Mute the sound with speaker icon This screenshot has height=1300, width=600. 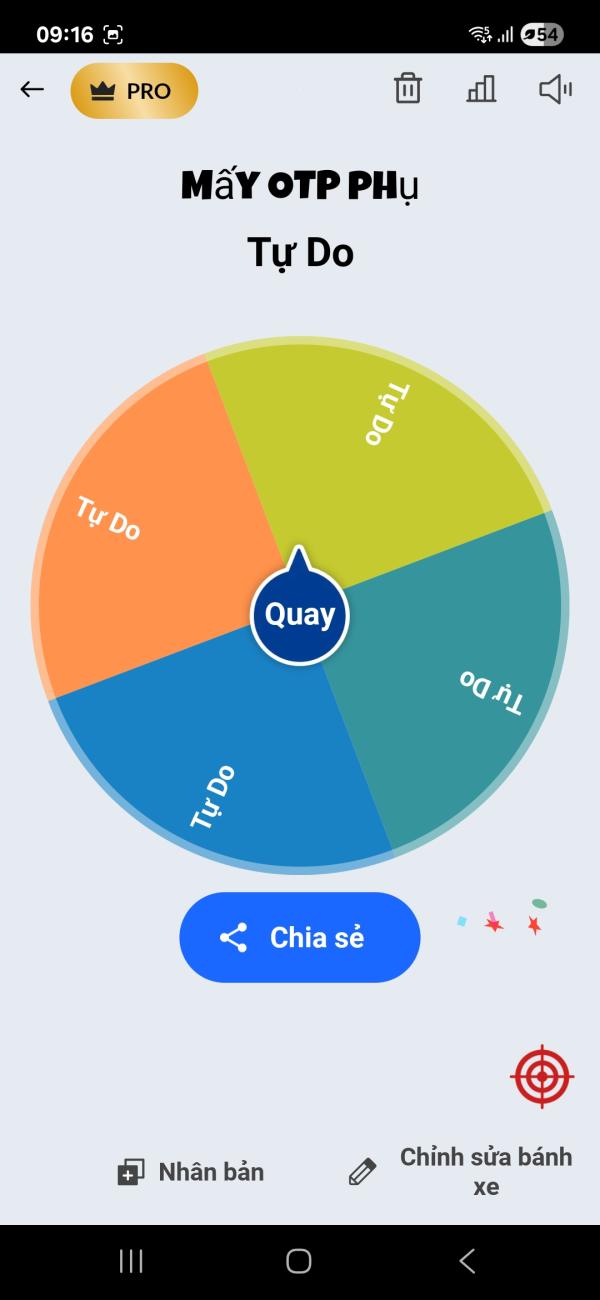pos(555,89)
